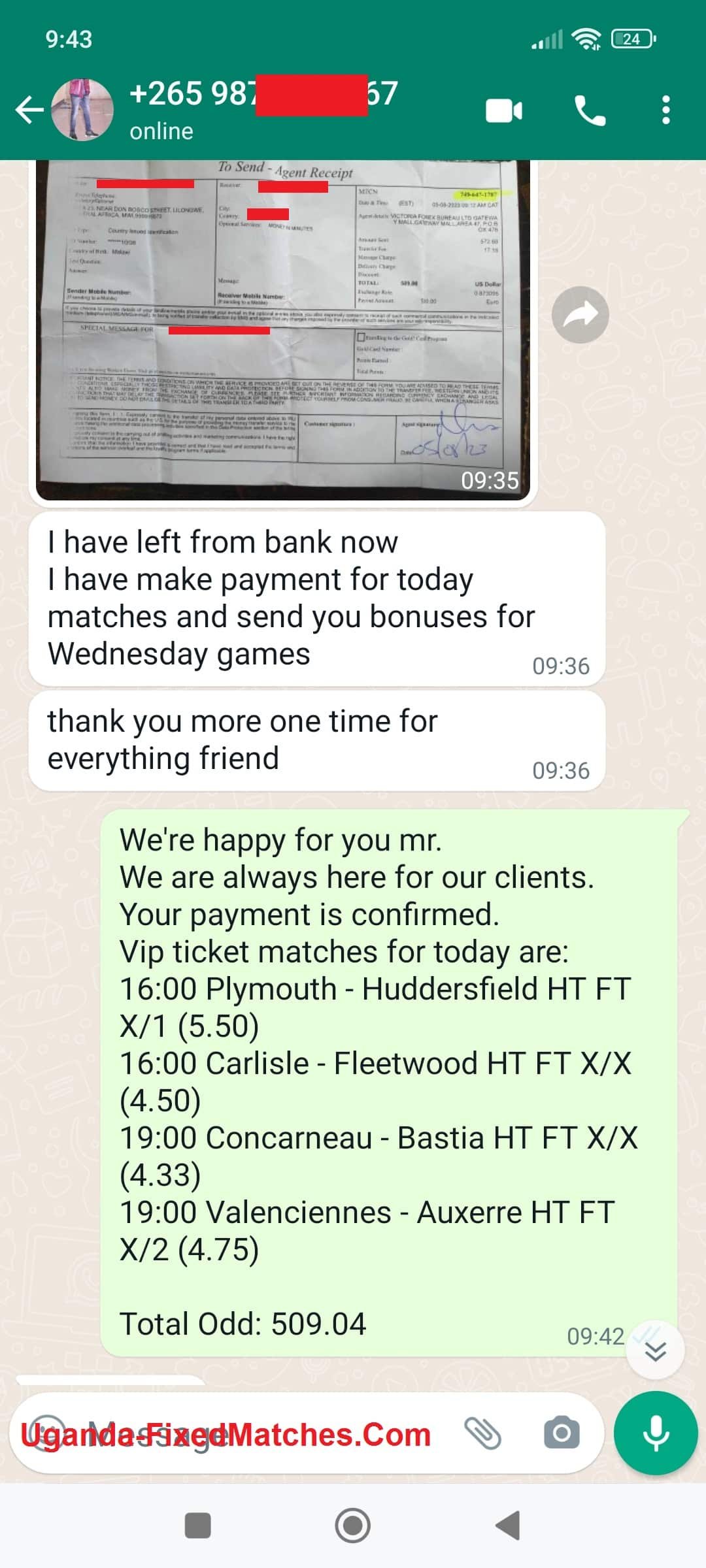Attach a file with the paperclip
The image size is (706, 1568).
tap(482, 1434)
